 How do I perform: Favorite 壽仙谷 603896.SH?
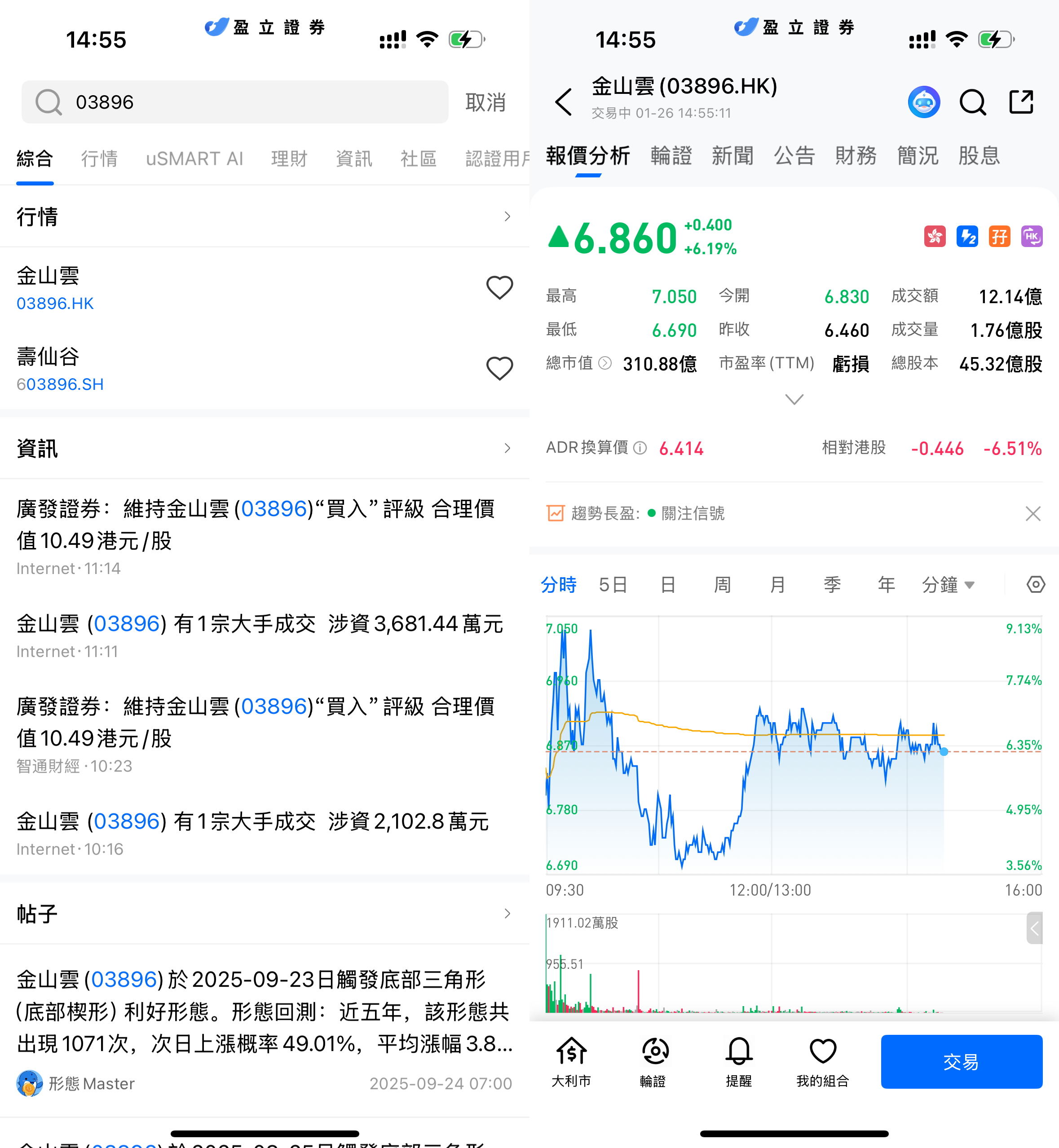(x=499, y=369)
